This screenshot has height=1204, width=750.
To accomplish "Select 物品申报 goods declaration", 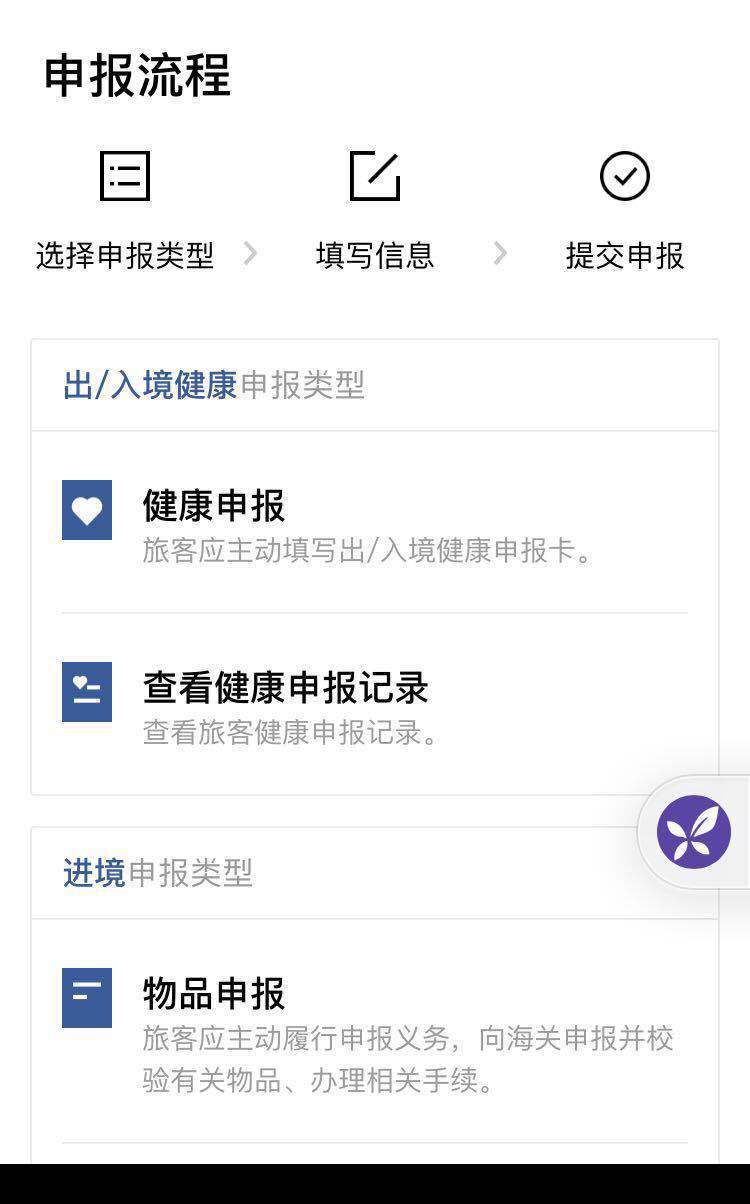I will pos(375,1031).
